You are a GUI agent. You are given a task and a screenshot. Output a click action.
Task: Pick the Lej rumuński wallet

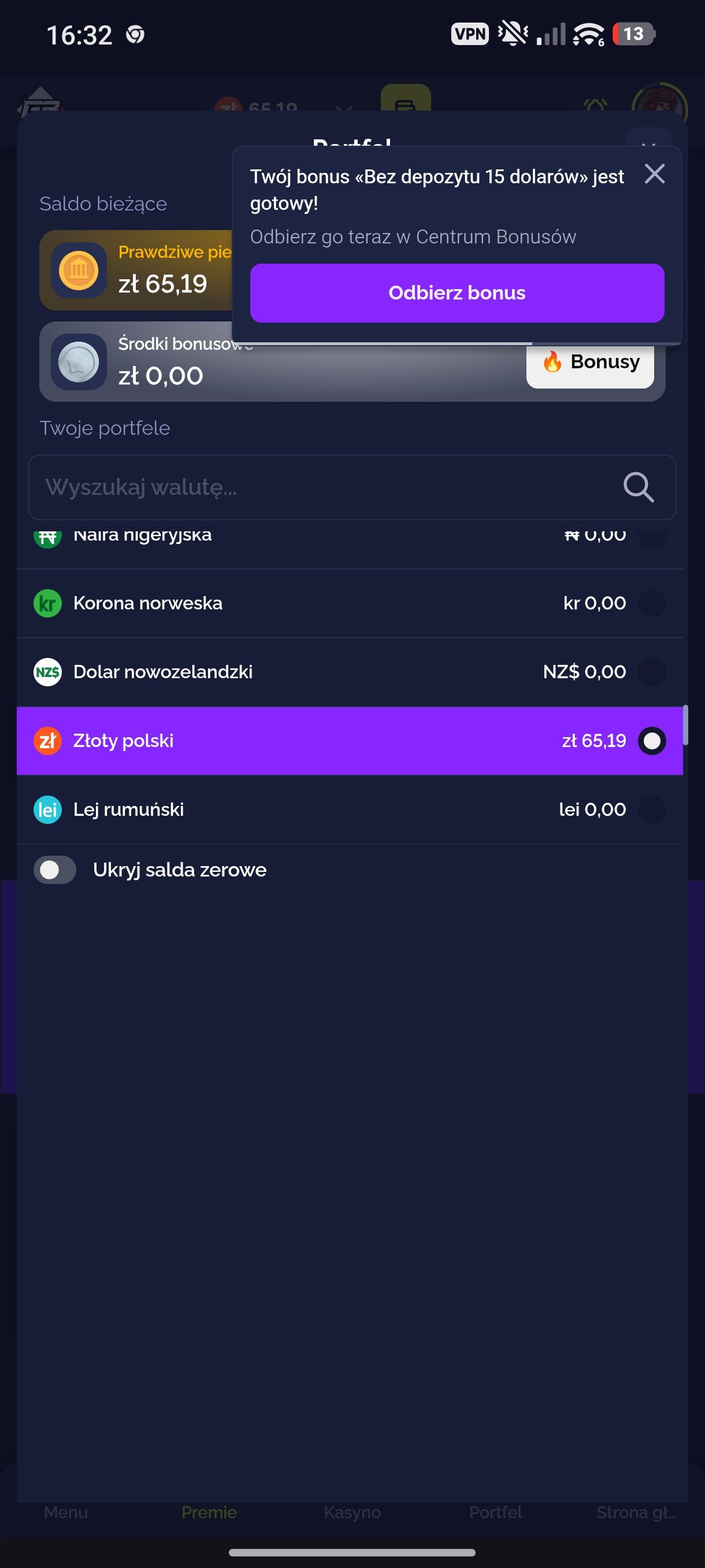[x=350, y=809]
